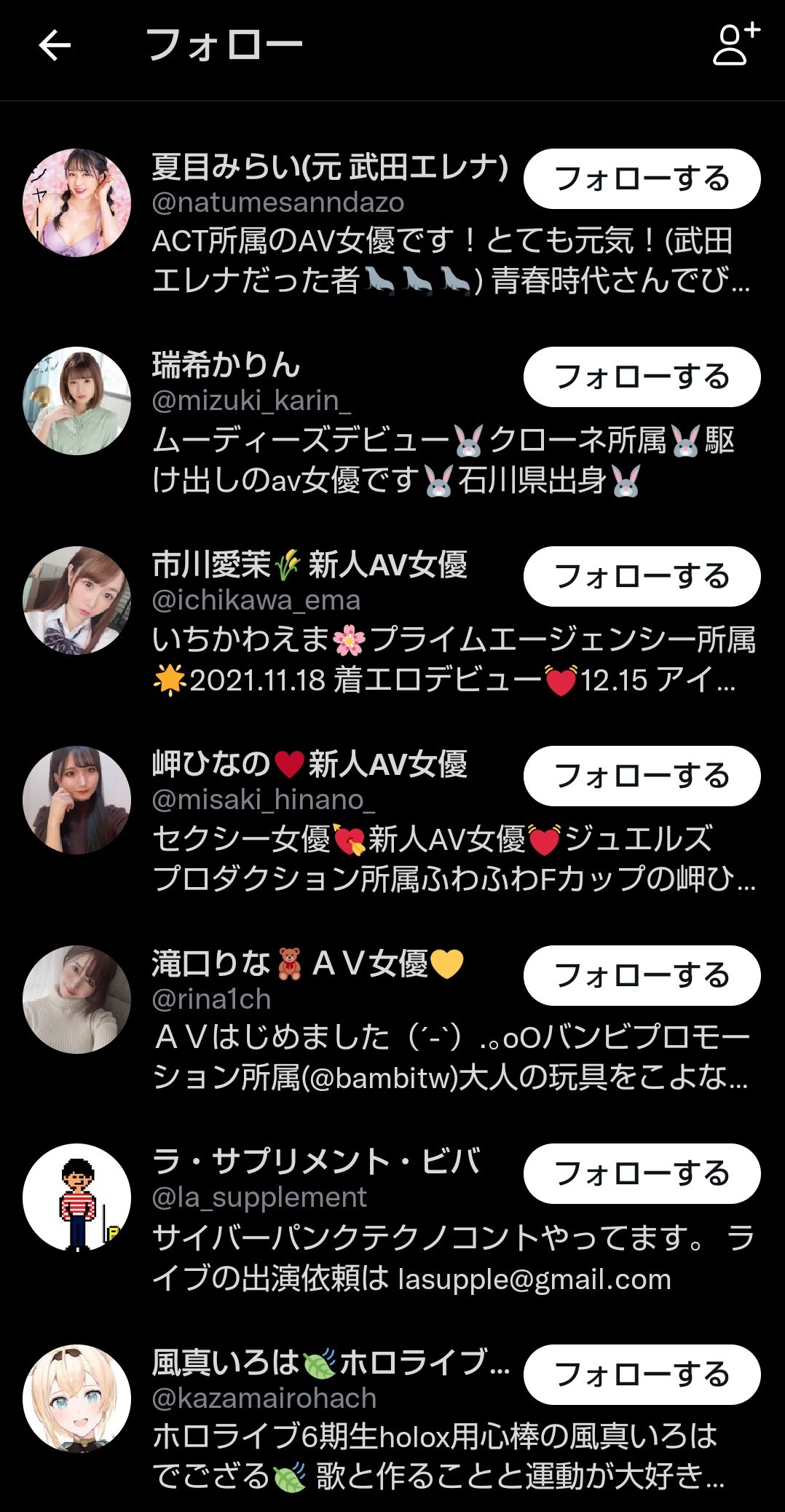Tap フォローする next to @ichikawa_ema

(642, 577)
